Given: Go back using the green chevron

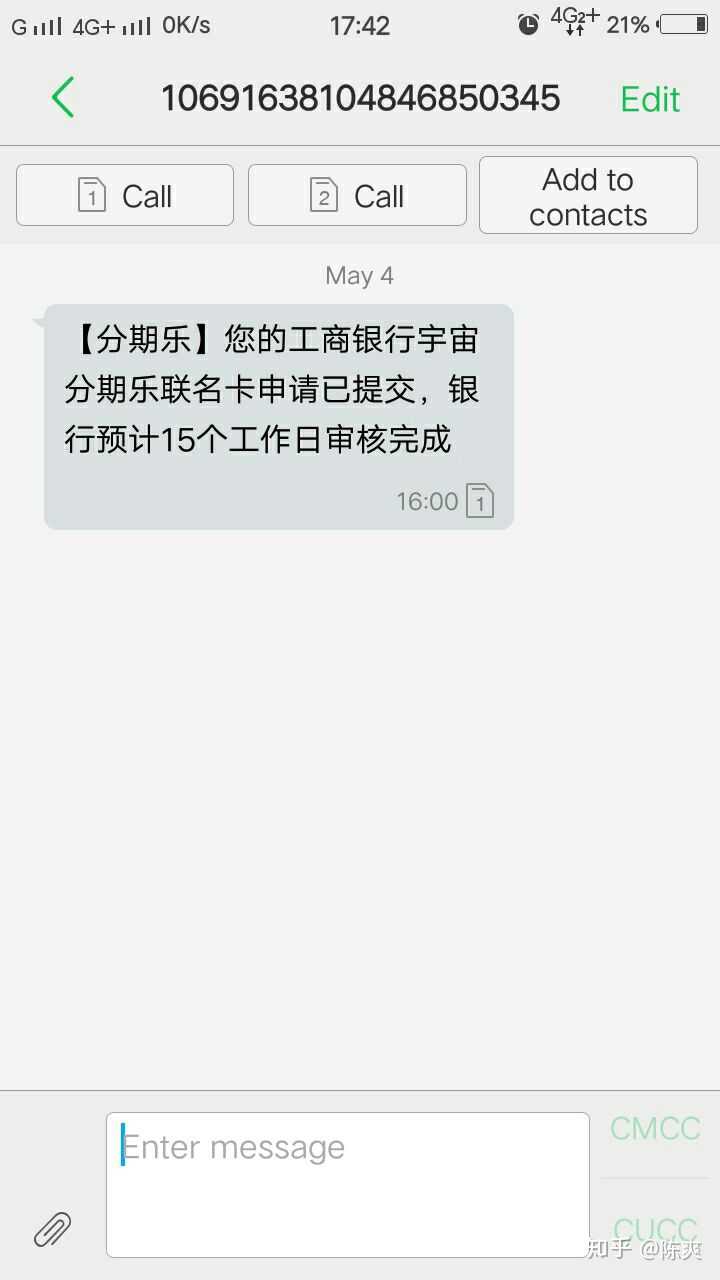Looking at the screenshot, I should coord(62,98).
